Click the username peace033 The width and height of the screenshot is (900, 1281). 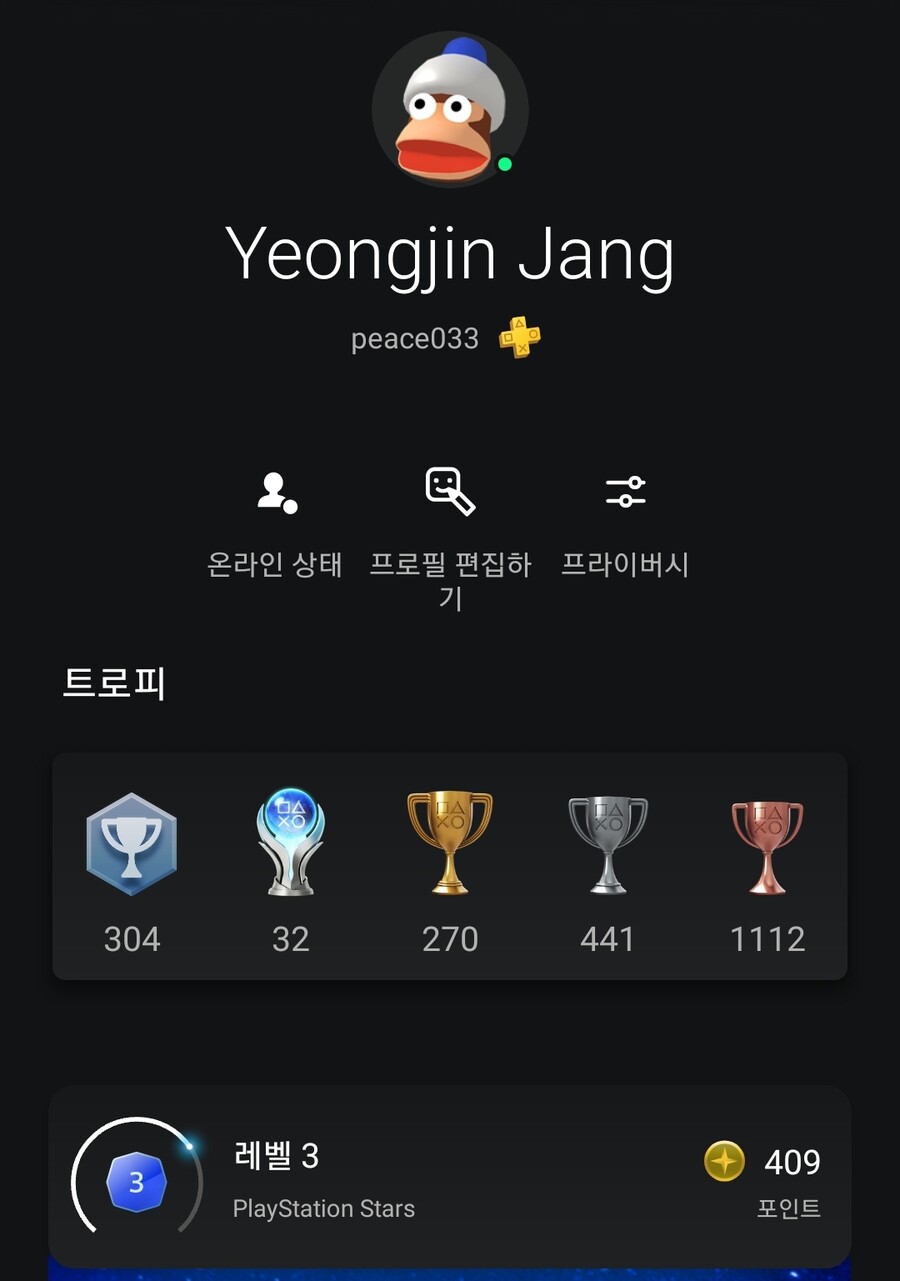pos(416,339)
